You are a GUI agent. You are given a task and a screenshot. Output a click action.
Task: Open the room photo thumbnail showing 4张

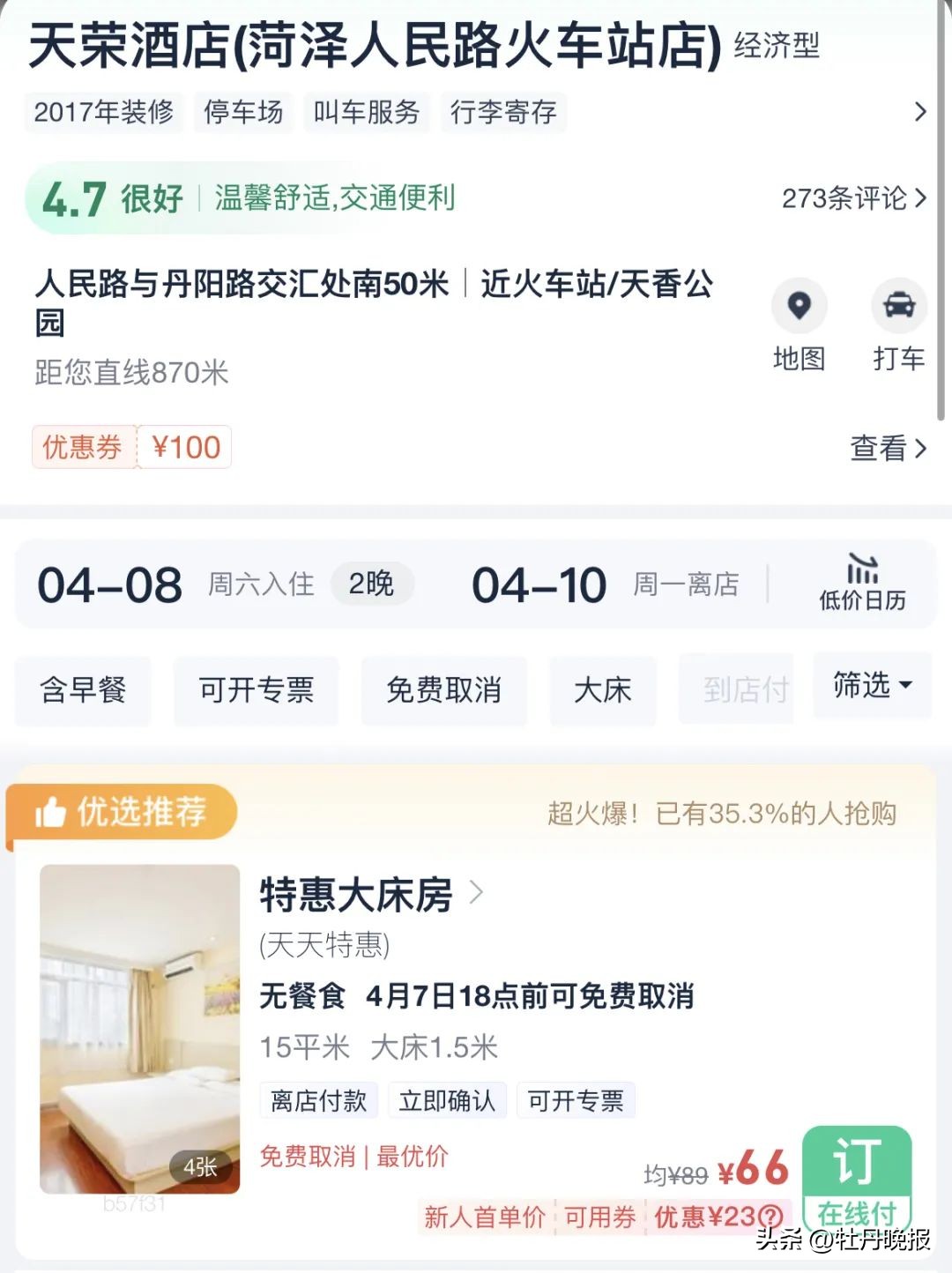click(x=138, y=1031)
